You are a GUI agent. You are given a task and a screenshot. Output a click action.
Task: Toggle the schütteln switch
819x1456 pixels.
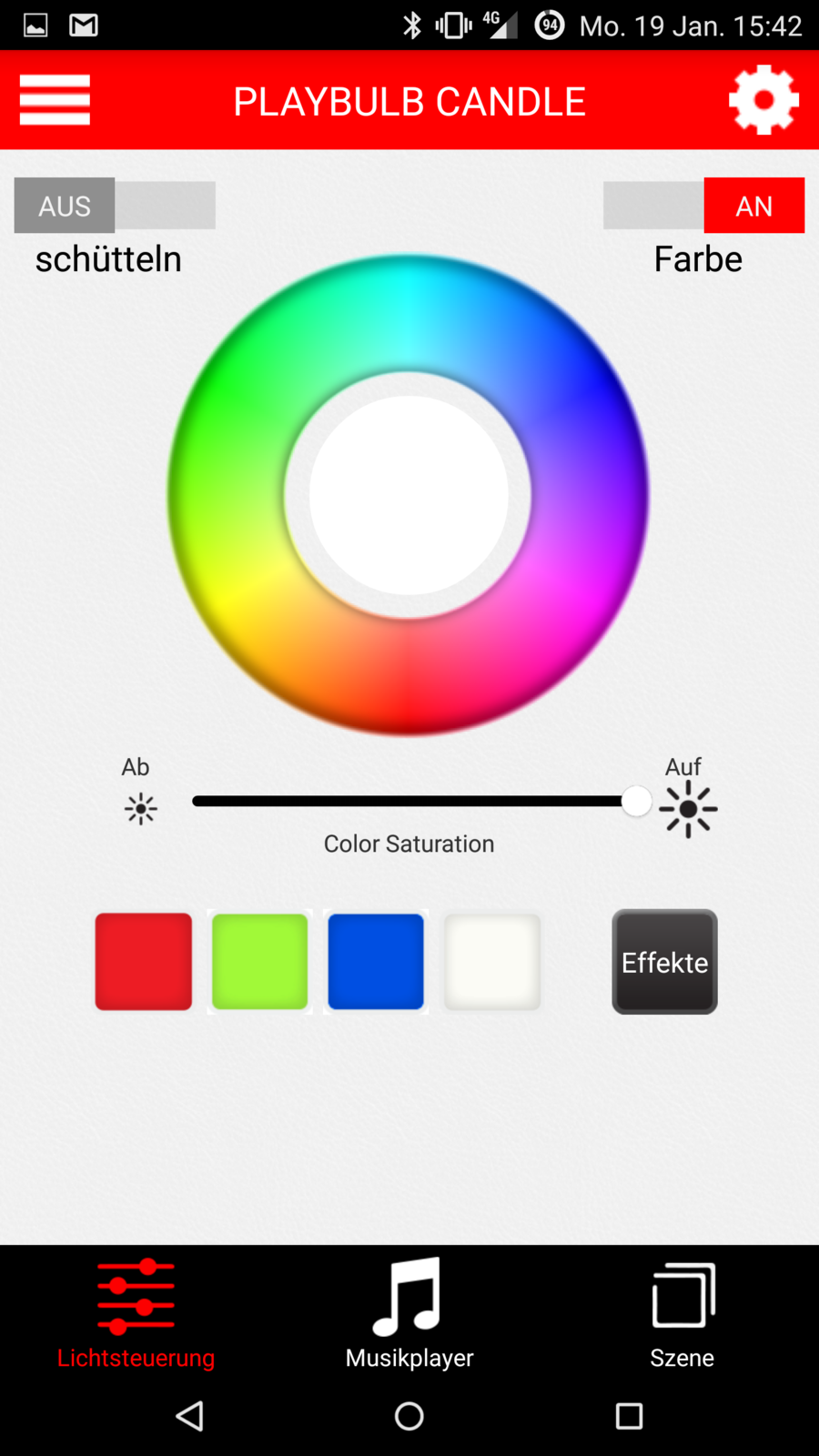(115, 205)
